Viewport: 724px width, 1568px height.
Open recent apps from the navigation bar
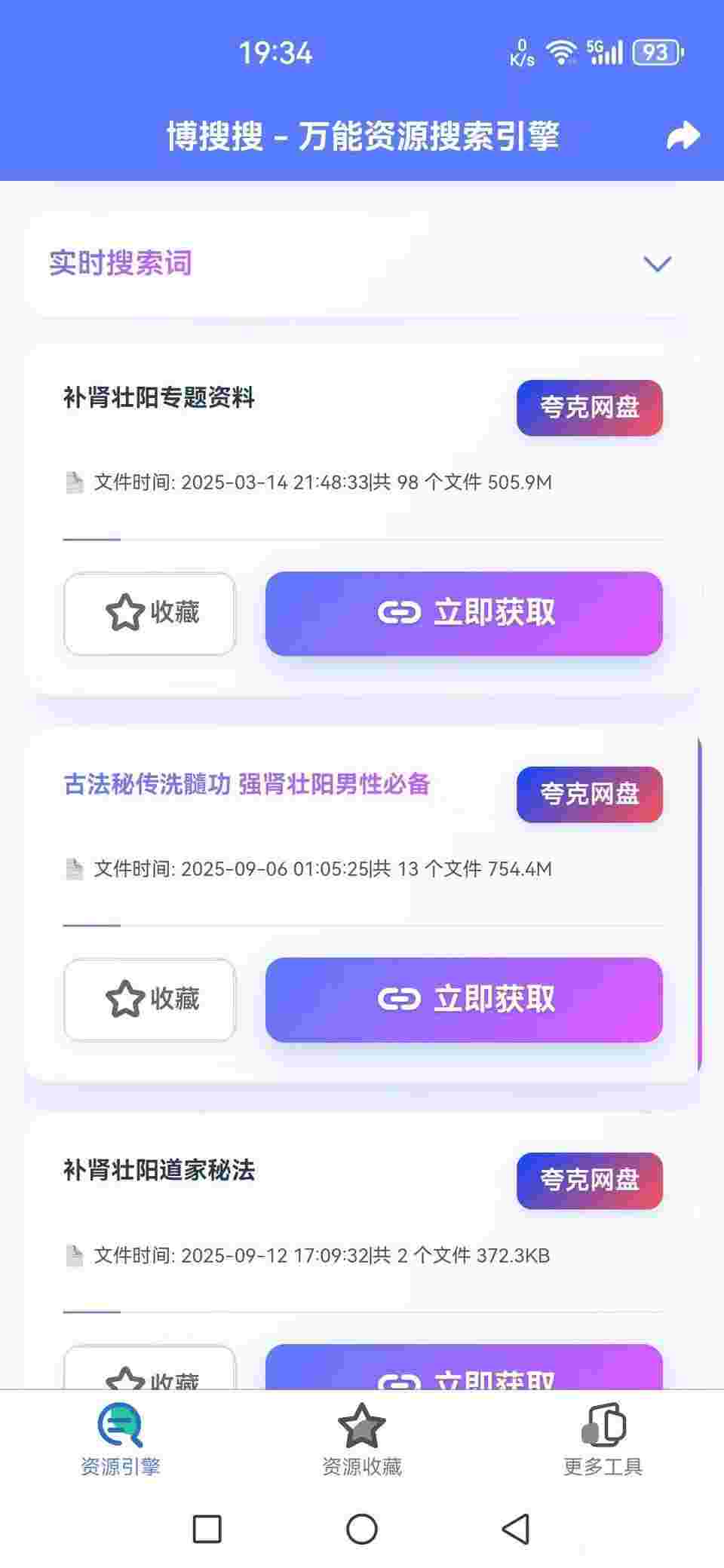point(207,1530)
